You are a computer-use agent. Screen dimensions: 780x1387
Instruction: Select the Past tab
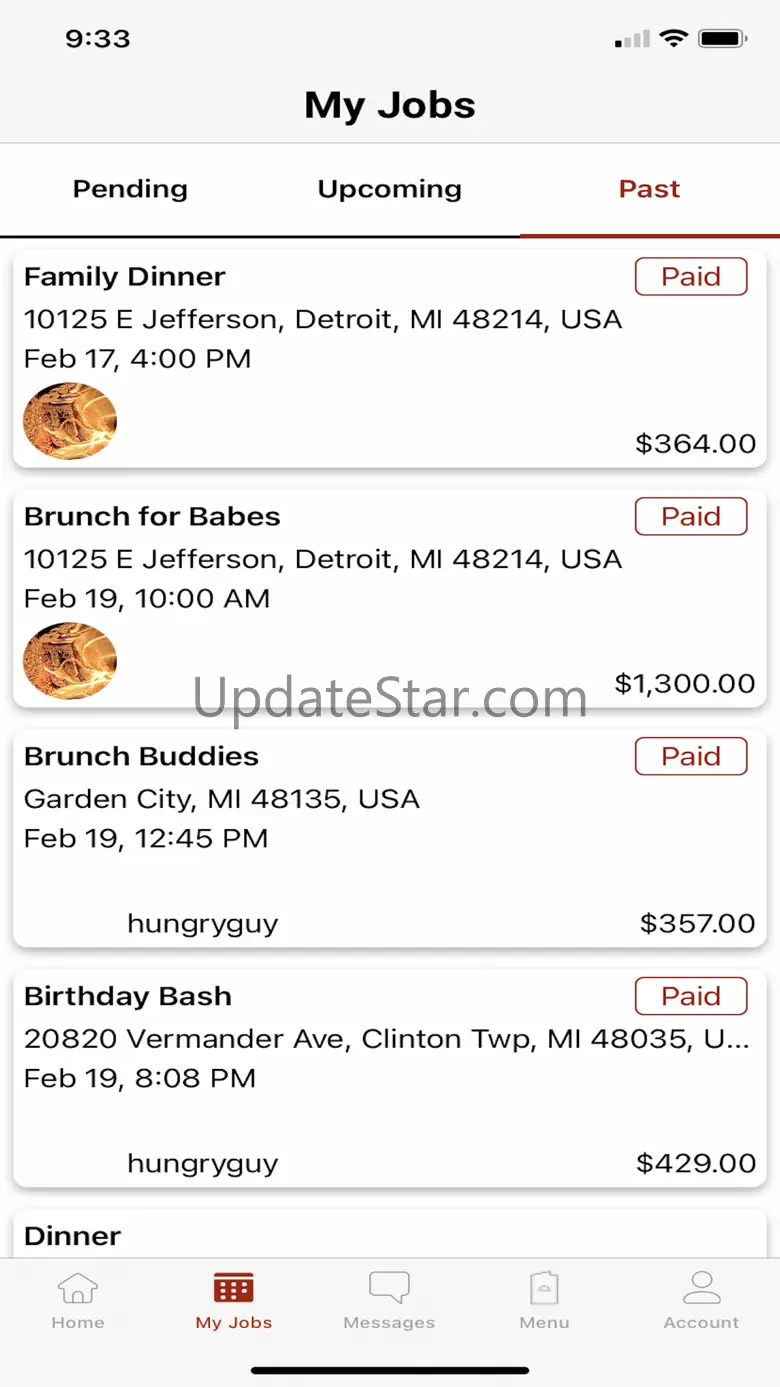point(649,189)
